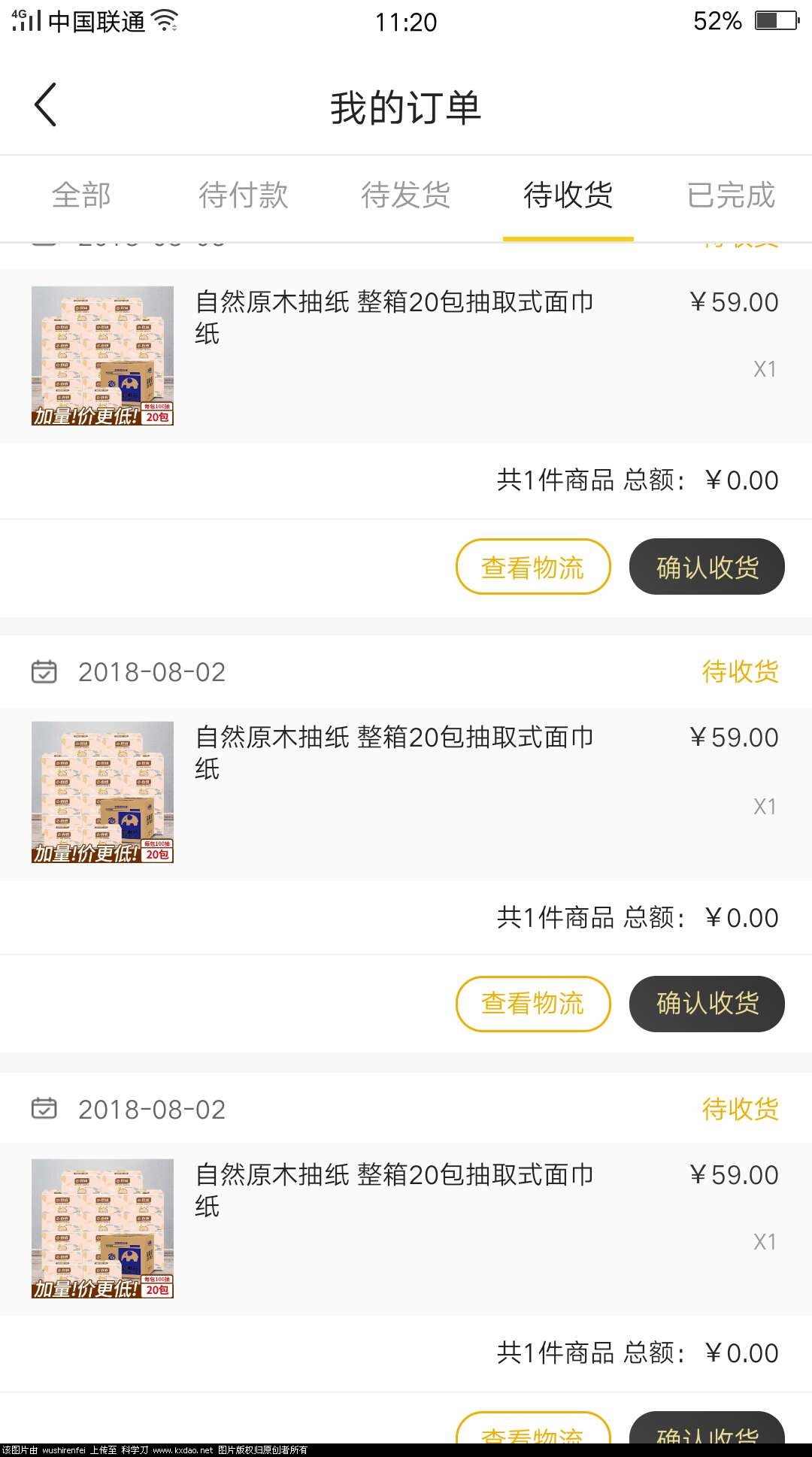Screen dimensions: 812x1457
Task: Switch to the 全部 orders tab
Action: pyautogui.click(x=81, y=195)
